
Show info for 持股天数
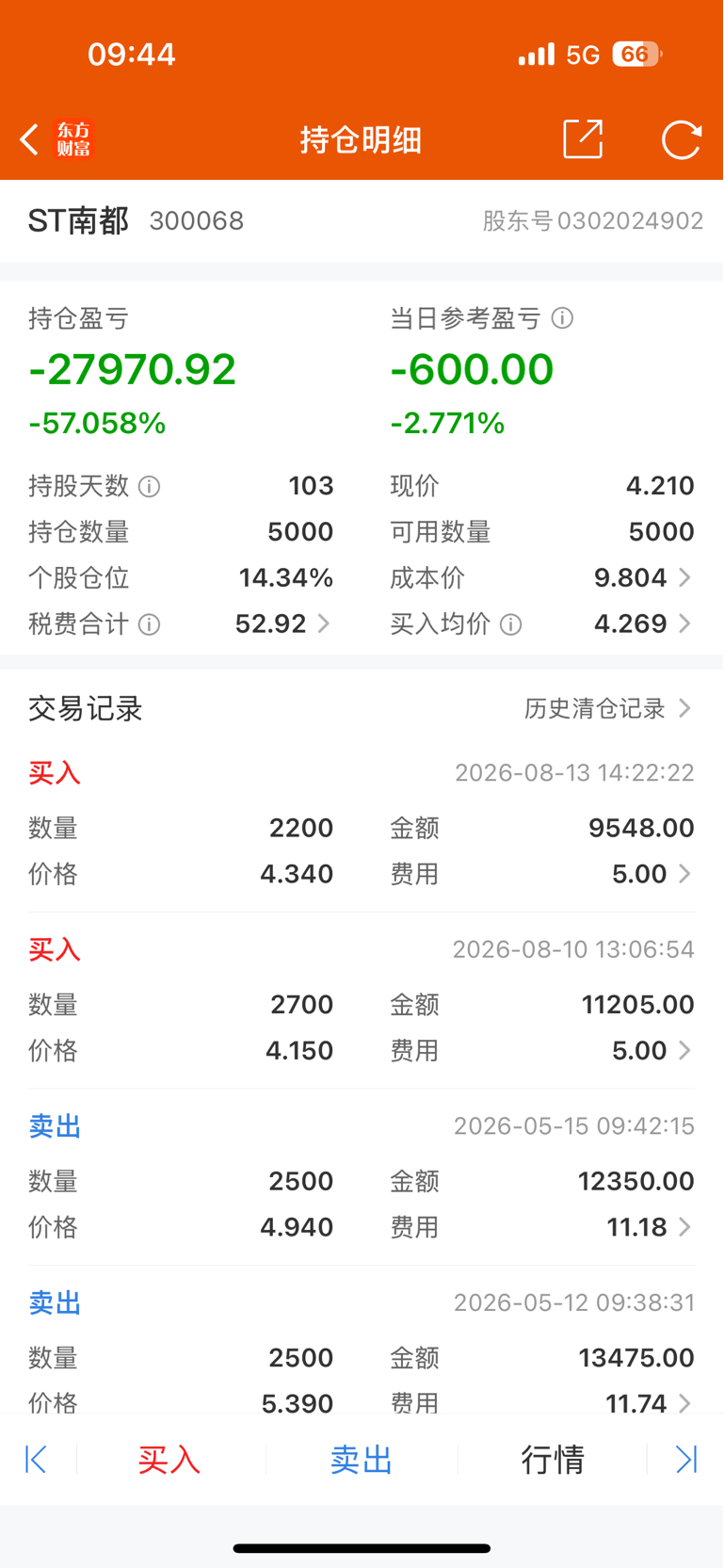pos(150,486)
